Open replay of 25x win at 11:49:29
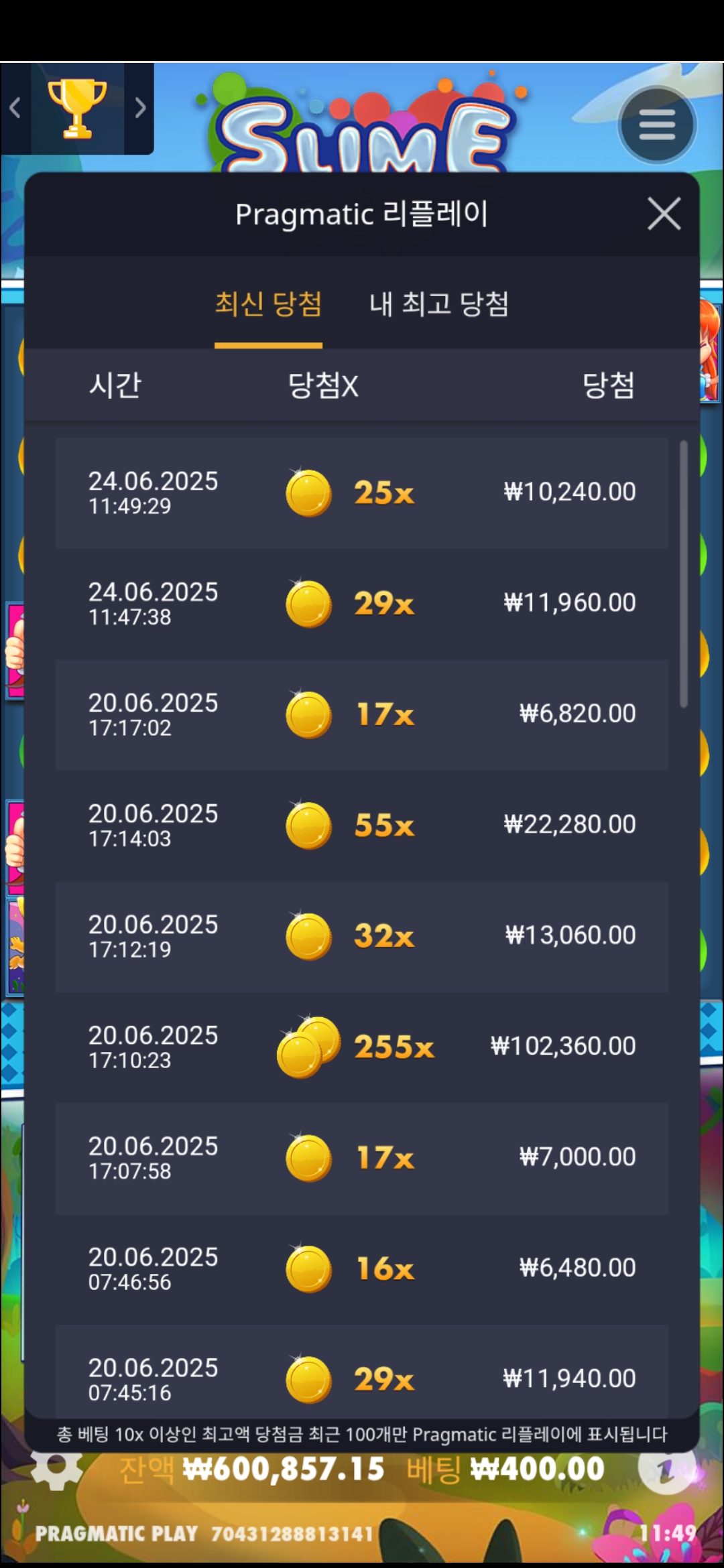Screen dimensions: 724x1568 (362, 493)
